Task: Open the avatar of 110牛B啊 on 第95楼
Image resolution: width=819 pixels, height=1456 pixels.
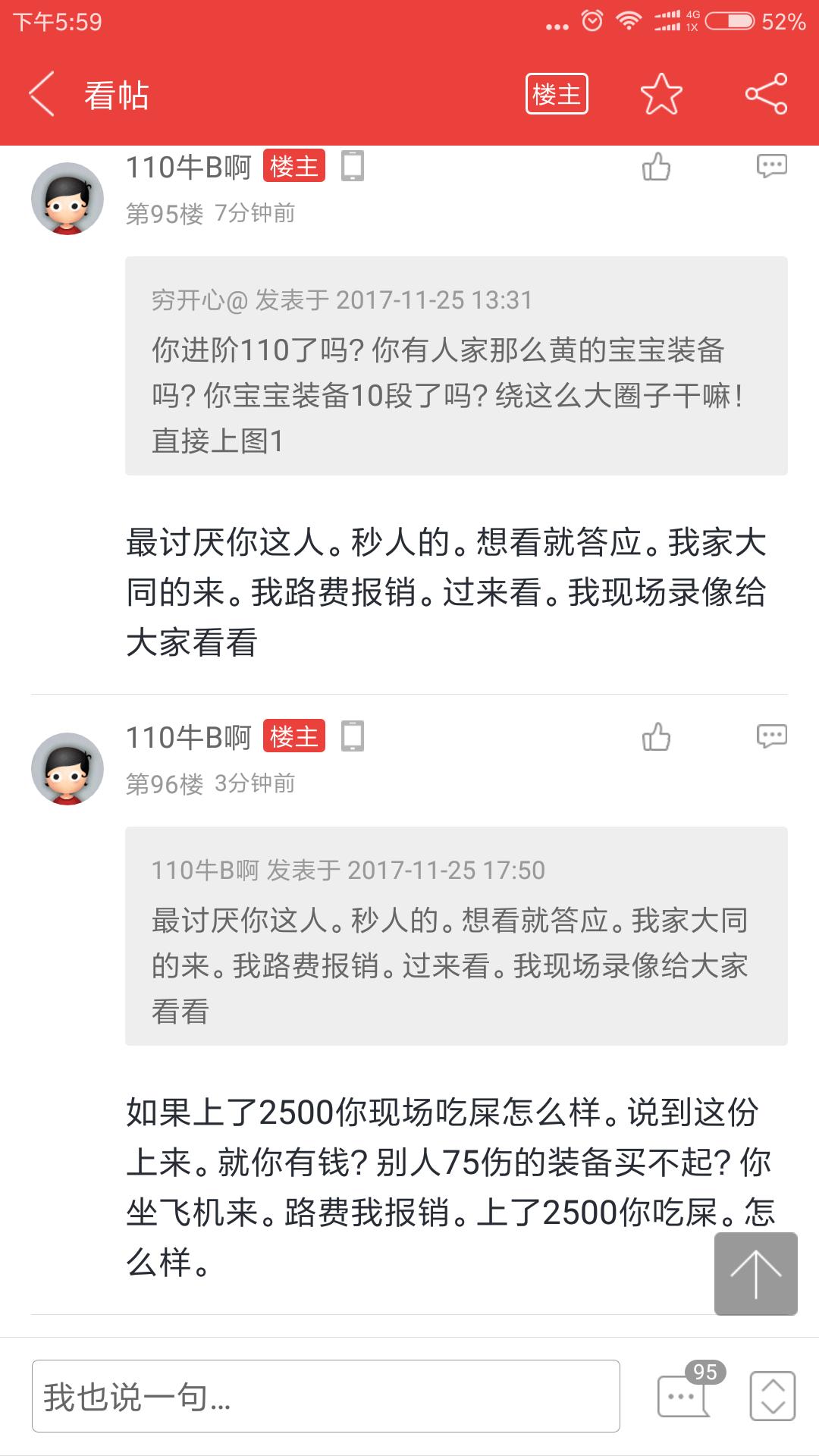Action: tap(67, 199)
